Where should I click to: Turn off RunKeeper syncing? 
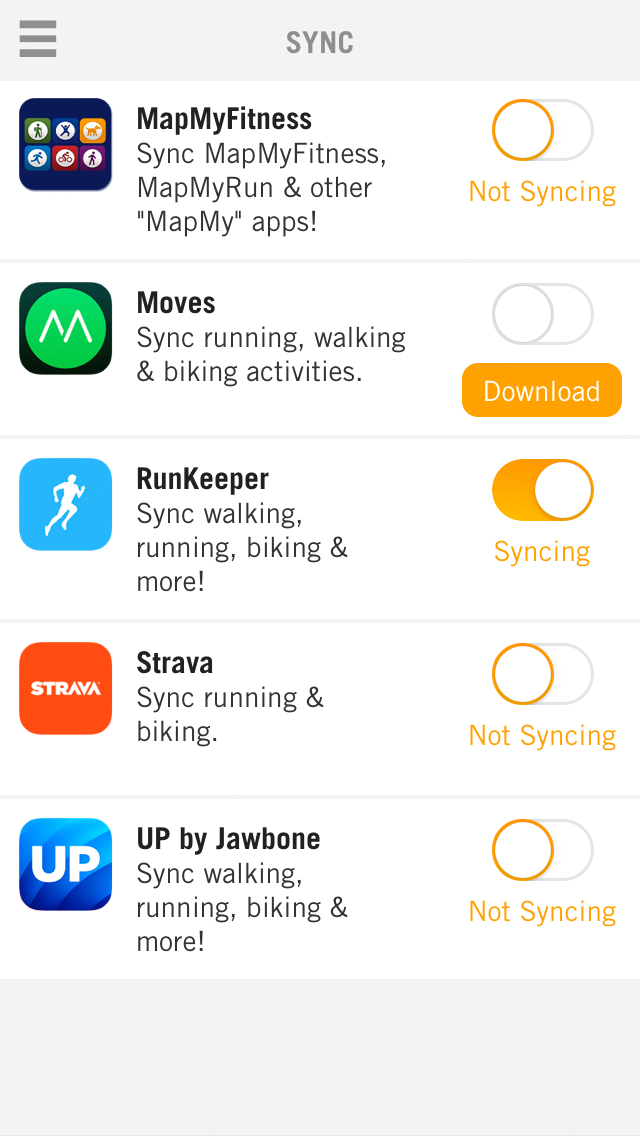point(542,490)
